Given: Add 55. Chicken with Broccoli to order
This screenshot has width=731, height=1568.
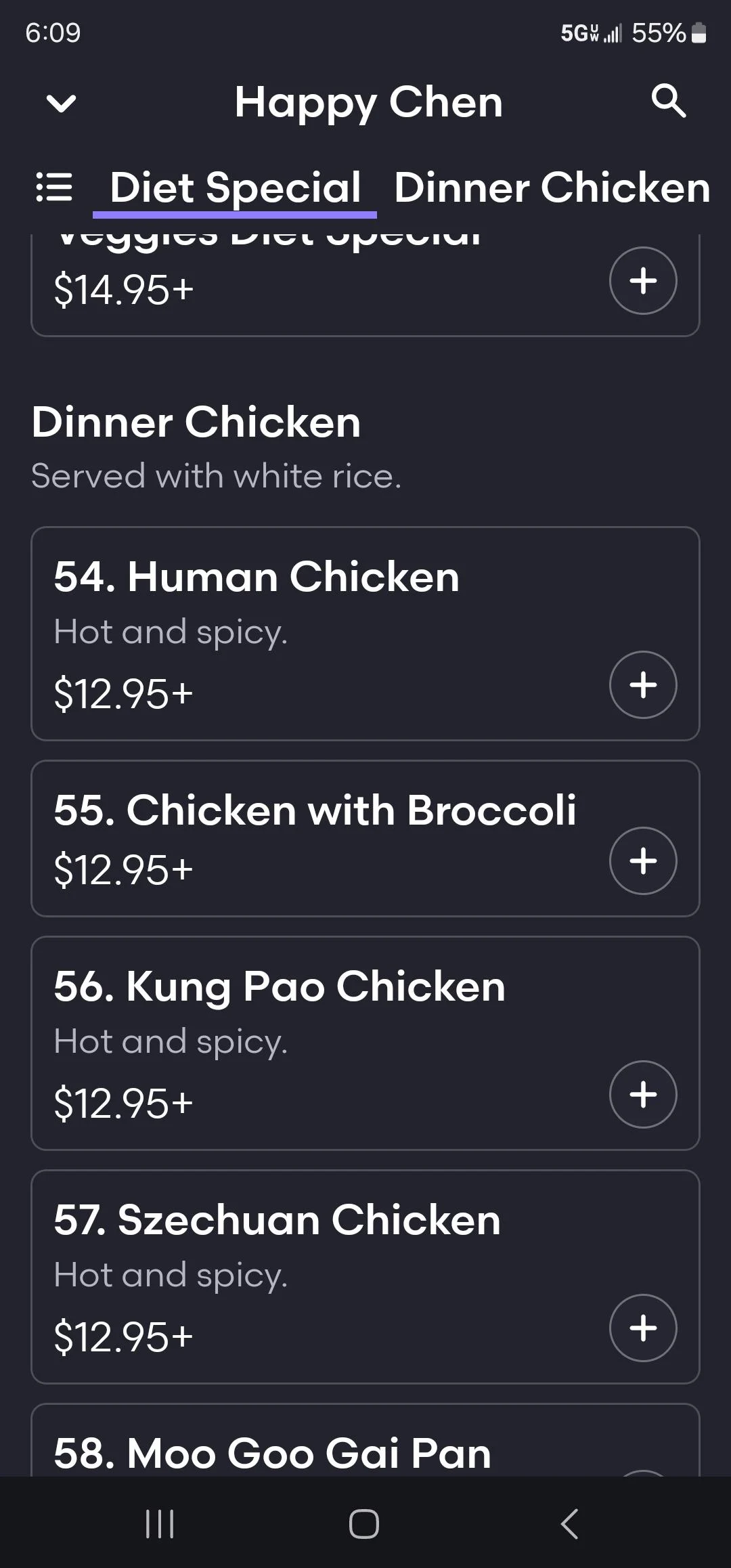Looking at the screenshot, I should (x=643, y=861).
